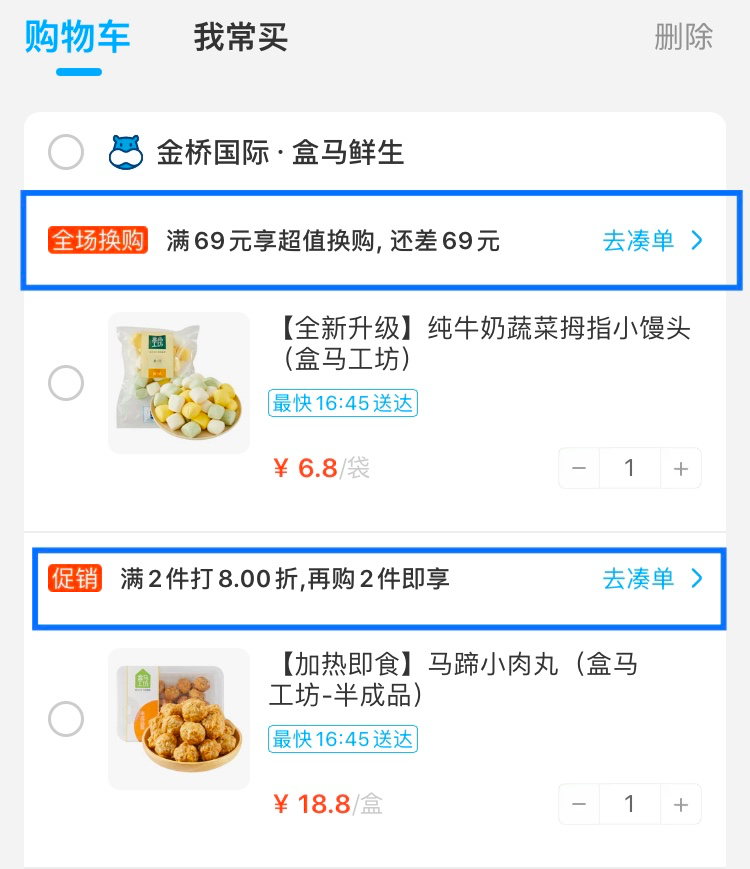
Task: Click the quantity field showing 1 for 马蹄小肉丸
Action: (630, 804)
